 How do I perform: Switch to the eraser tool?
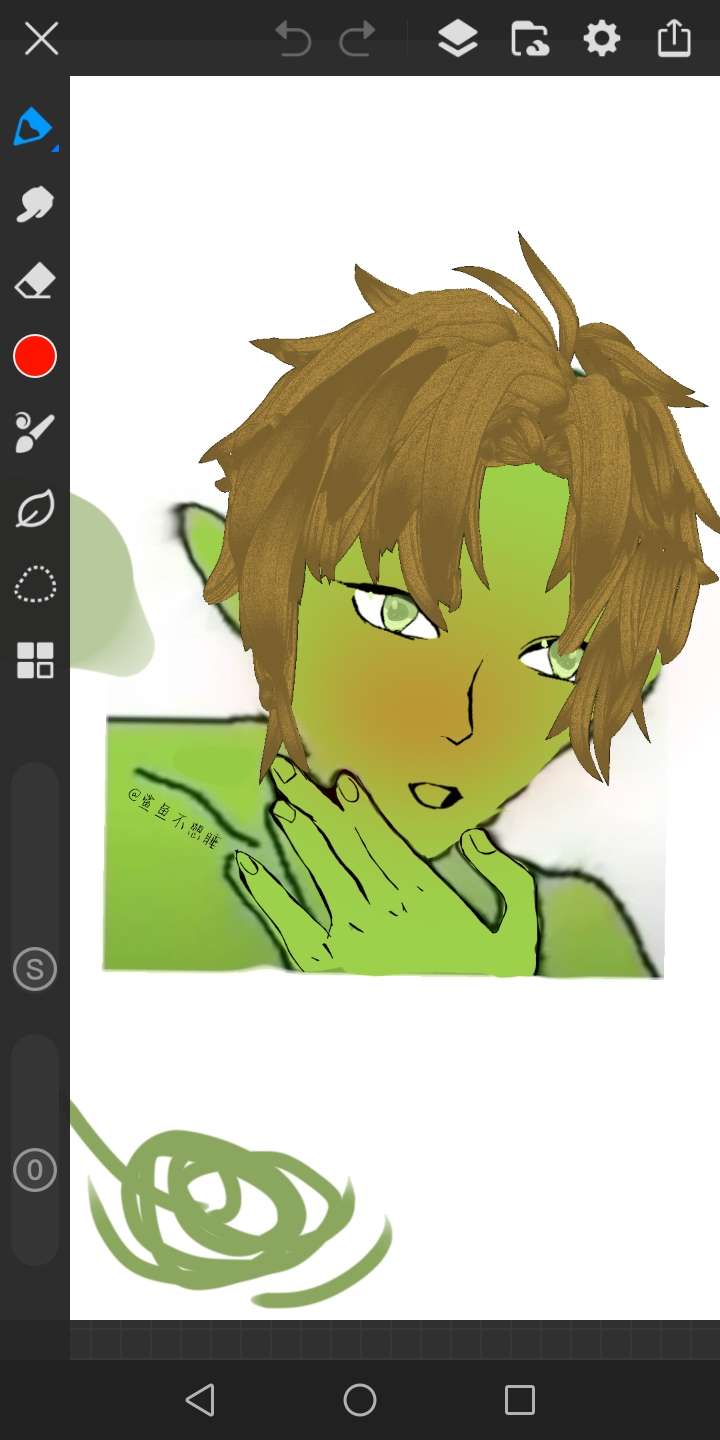tap(34, 281)
